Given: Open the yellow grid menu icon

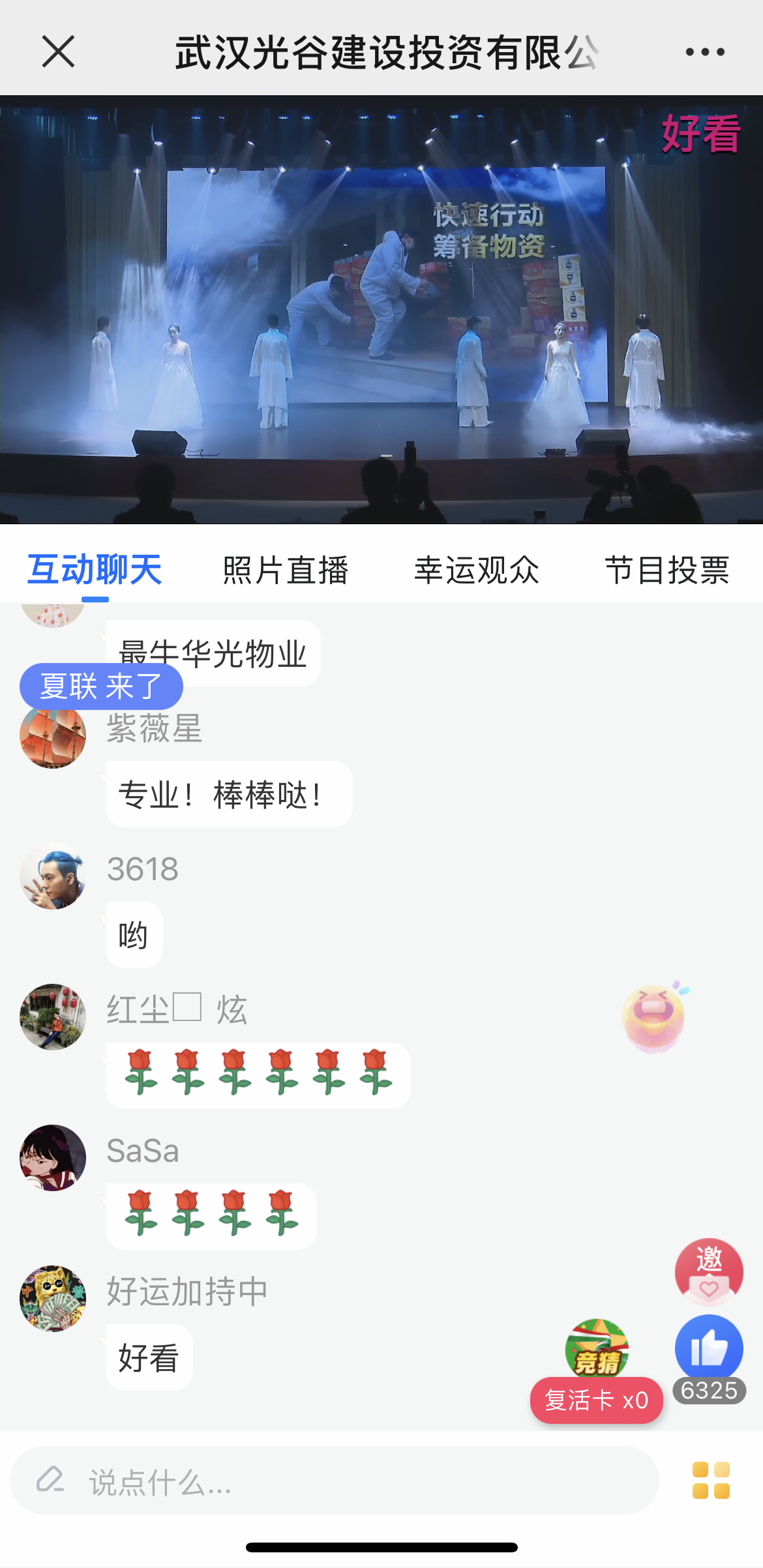Looking at the screenshot, I should click(711, 1481).
